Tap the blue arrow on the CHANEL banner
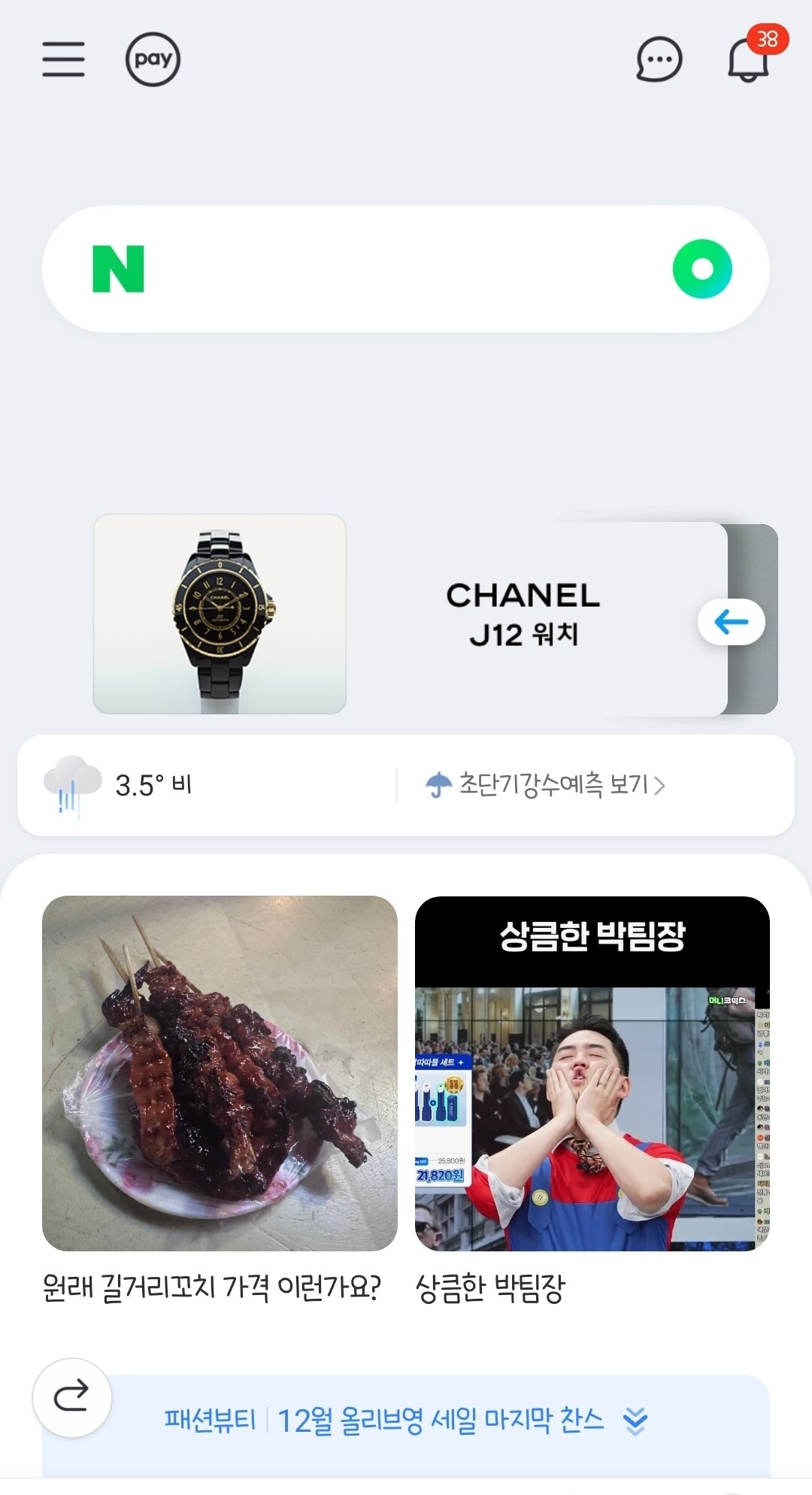The width and height of the screenshot is (812, 1495). (x=731, y=622)
